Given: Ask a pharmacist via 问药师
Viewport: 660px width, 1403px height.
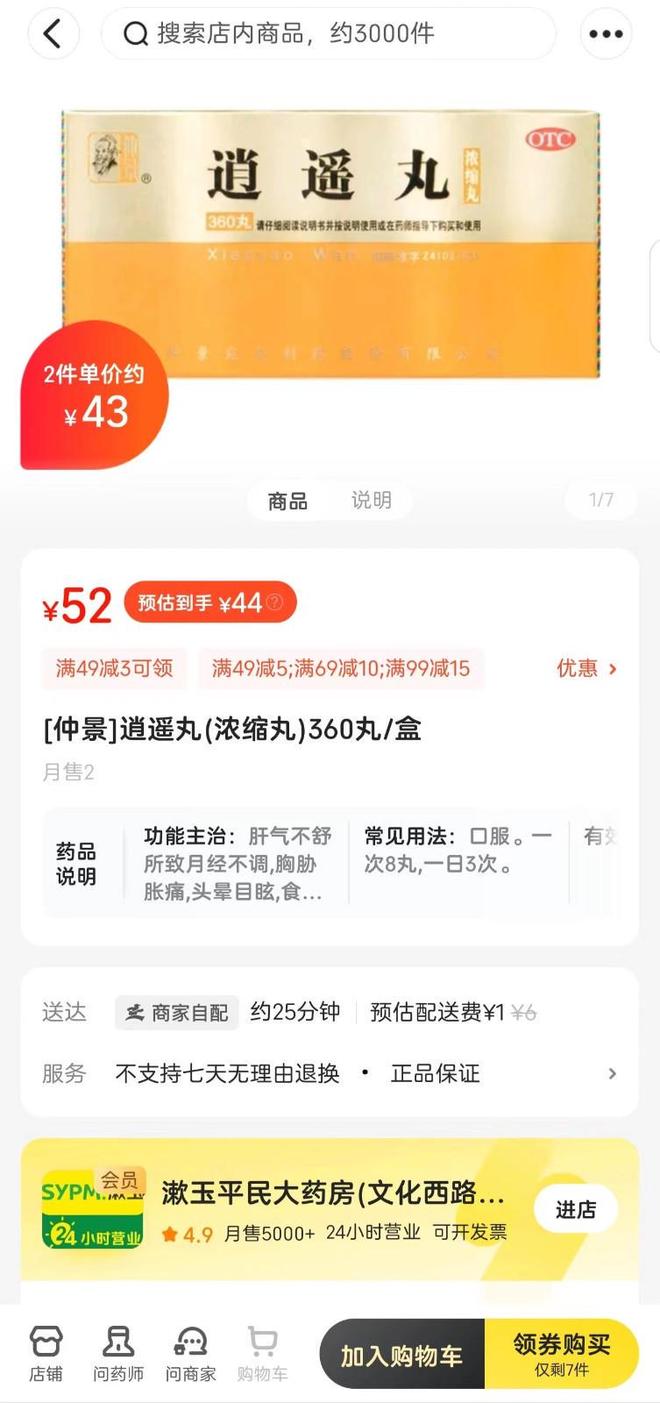Looking at the screenshot, I should (x=118, y=1353).
